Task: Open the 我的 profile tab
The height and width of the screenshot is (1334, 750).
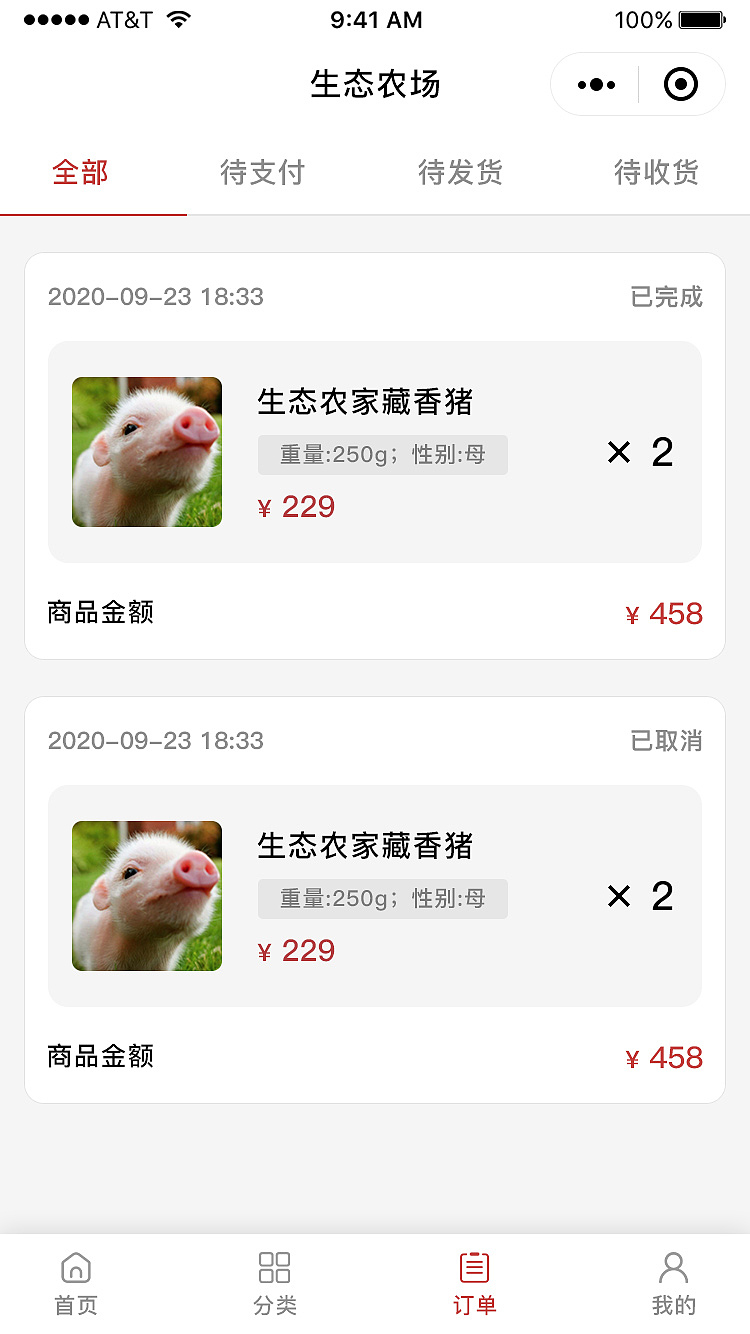Action: pyautogui.click(x=673, y=1284)
